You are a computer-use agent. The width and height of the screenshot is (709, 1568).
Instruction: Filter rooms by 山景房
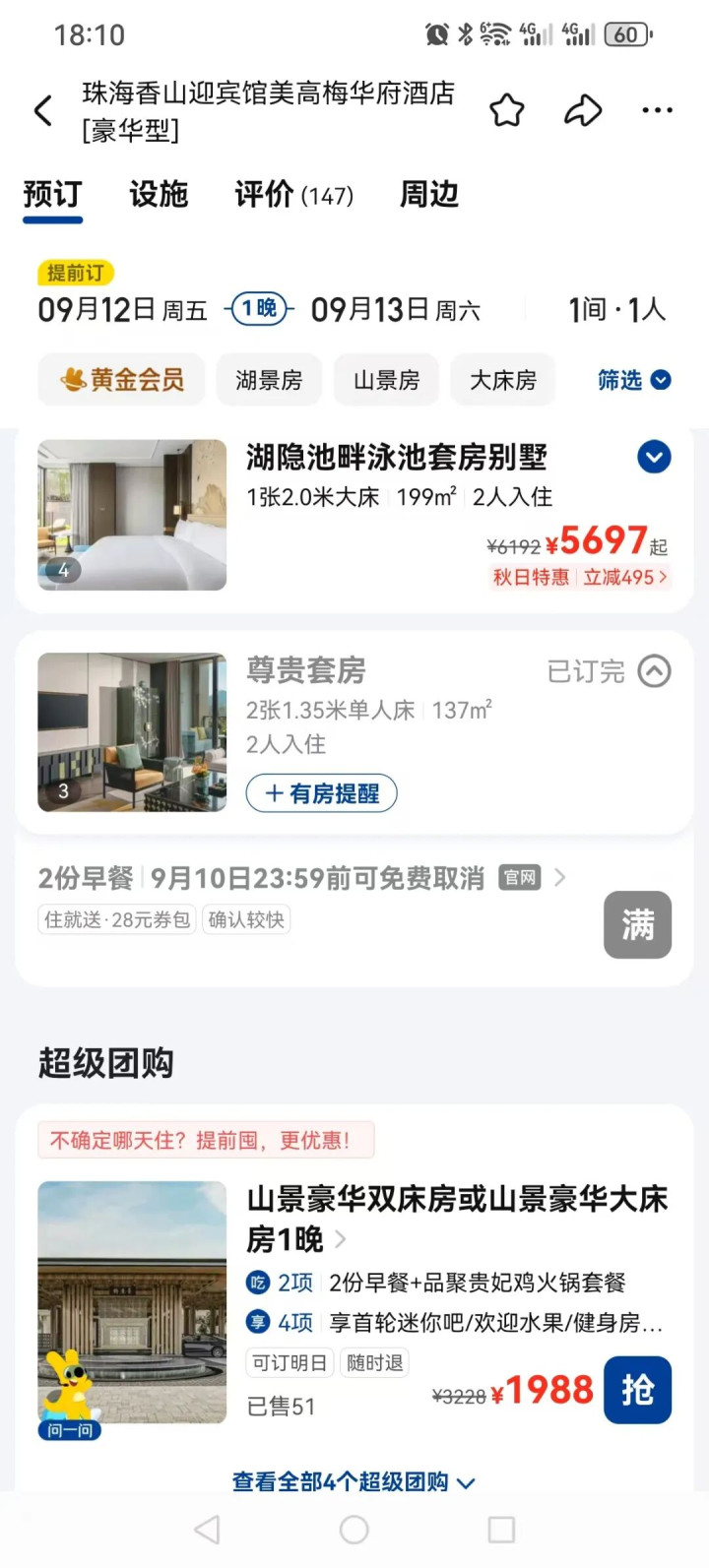386,380
